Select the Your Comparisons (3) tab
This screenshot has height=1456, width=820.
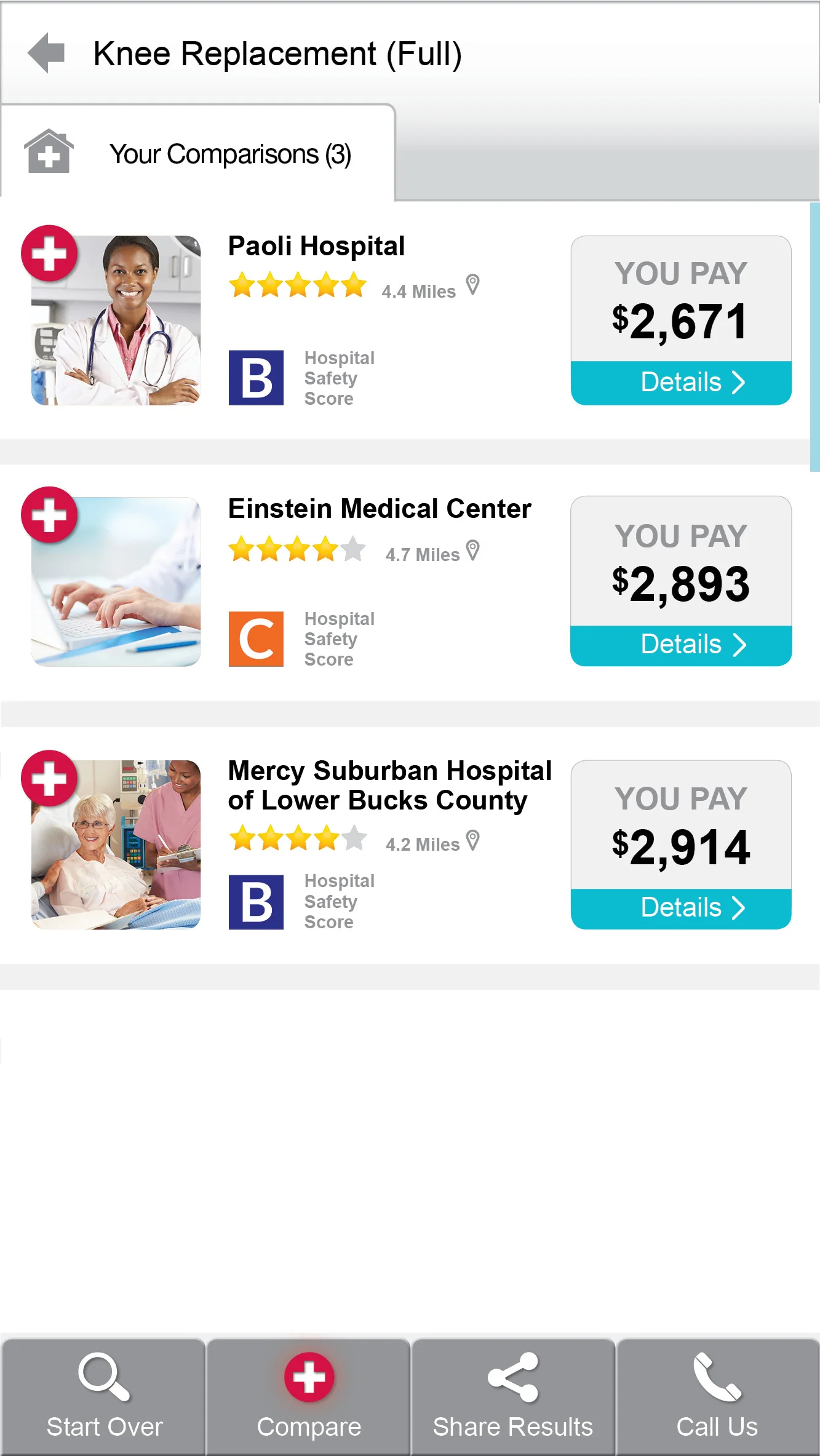197,154
